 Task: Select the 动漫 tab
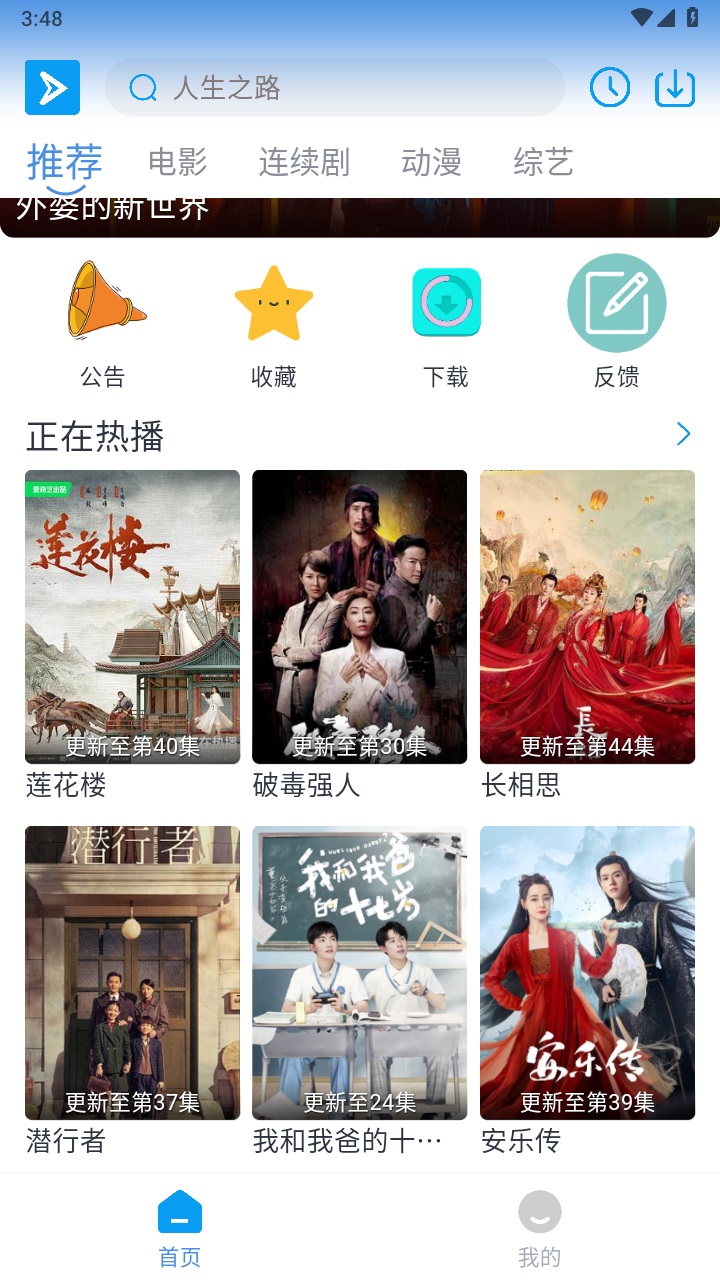[431, 162]
